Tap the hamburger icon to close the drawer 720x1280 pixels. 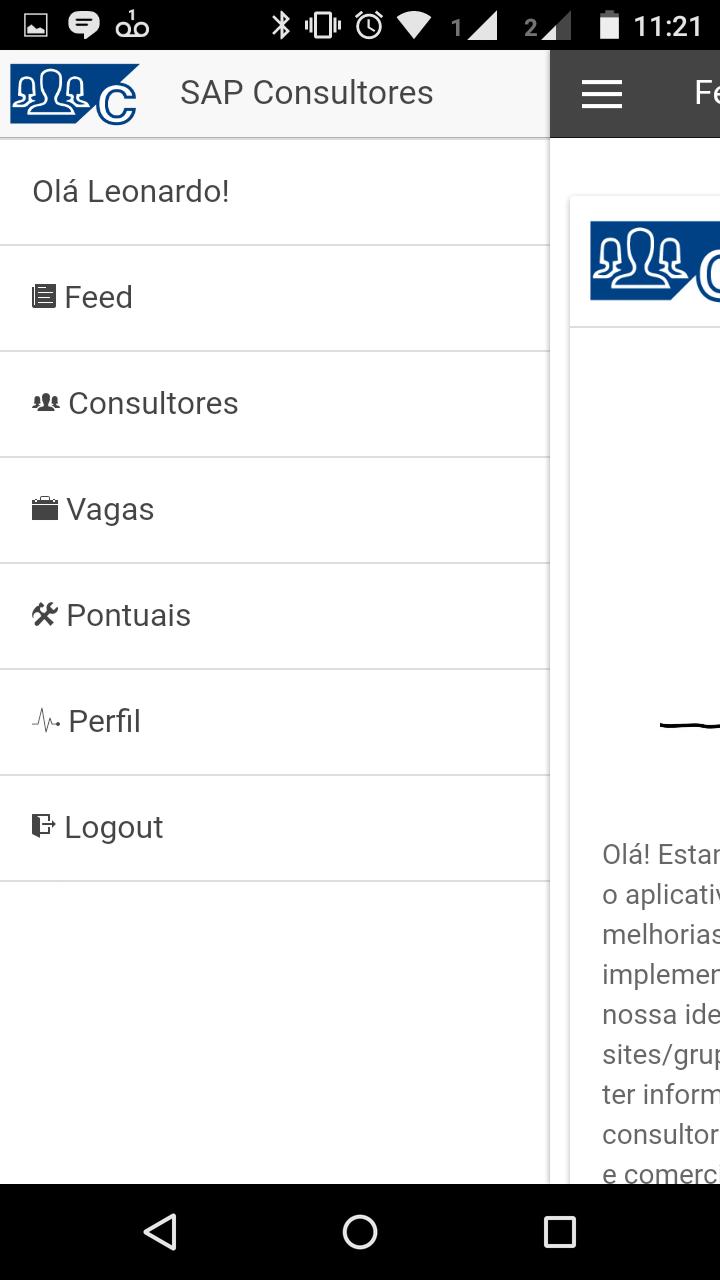click(x=602, y=94)
